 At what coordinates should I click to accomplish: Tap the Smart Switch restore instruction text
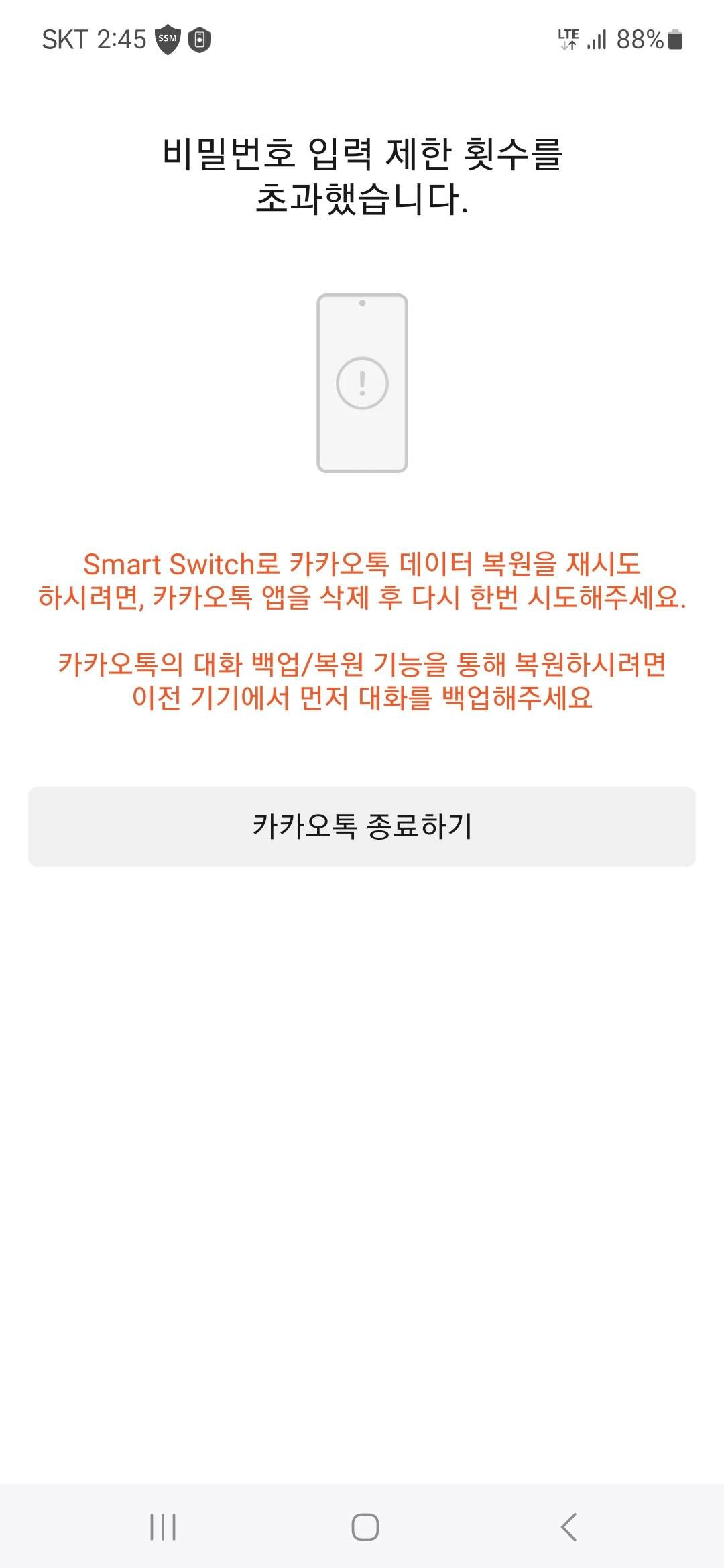(362, 583)
